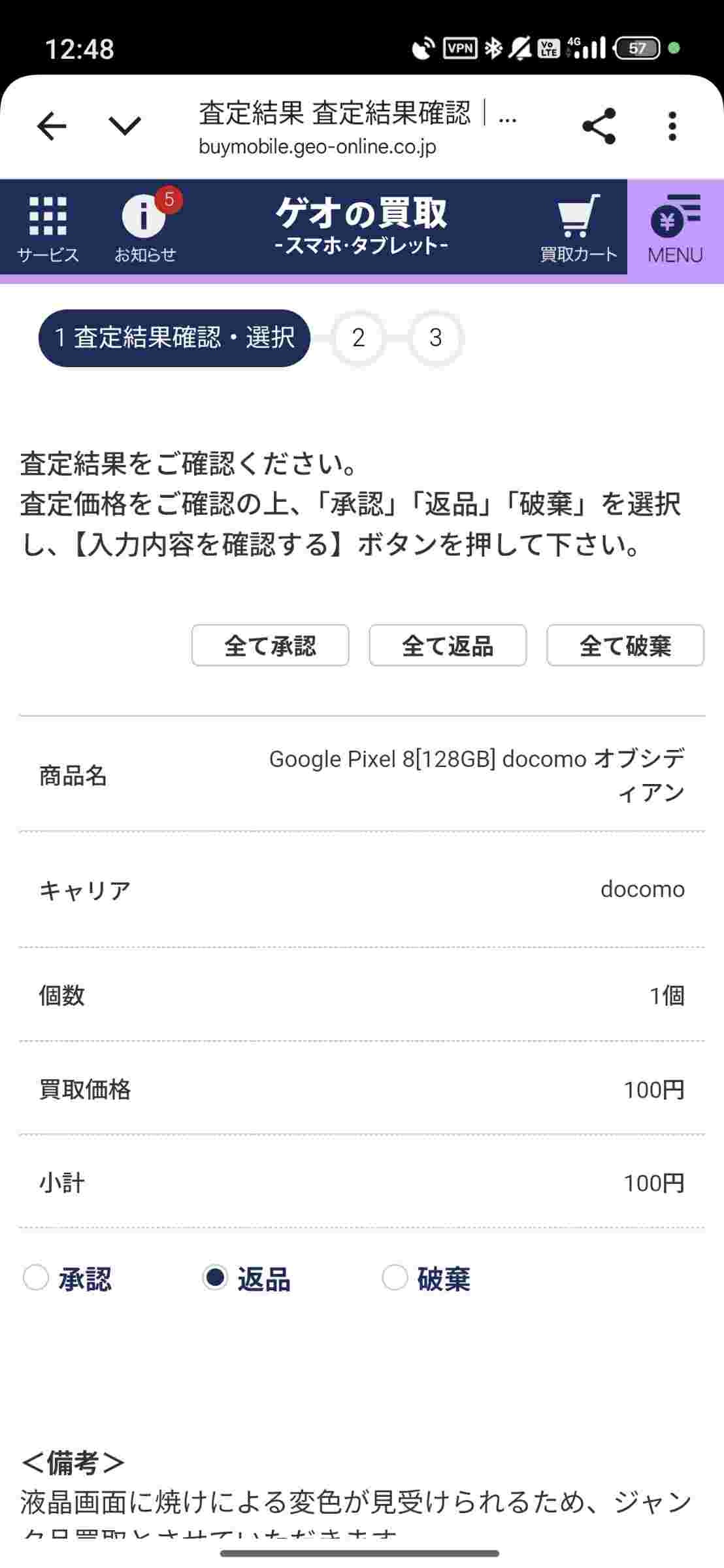Open the browser overflow menu
The image size is (724, 1568).
(672, 126)
